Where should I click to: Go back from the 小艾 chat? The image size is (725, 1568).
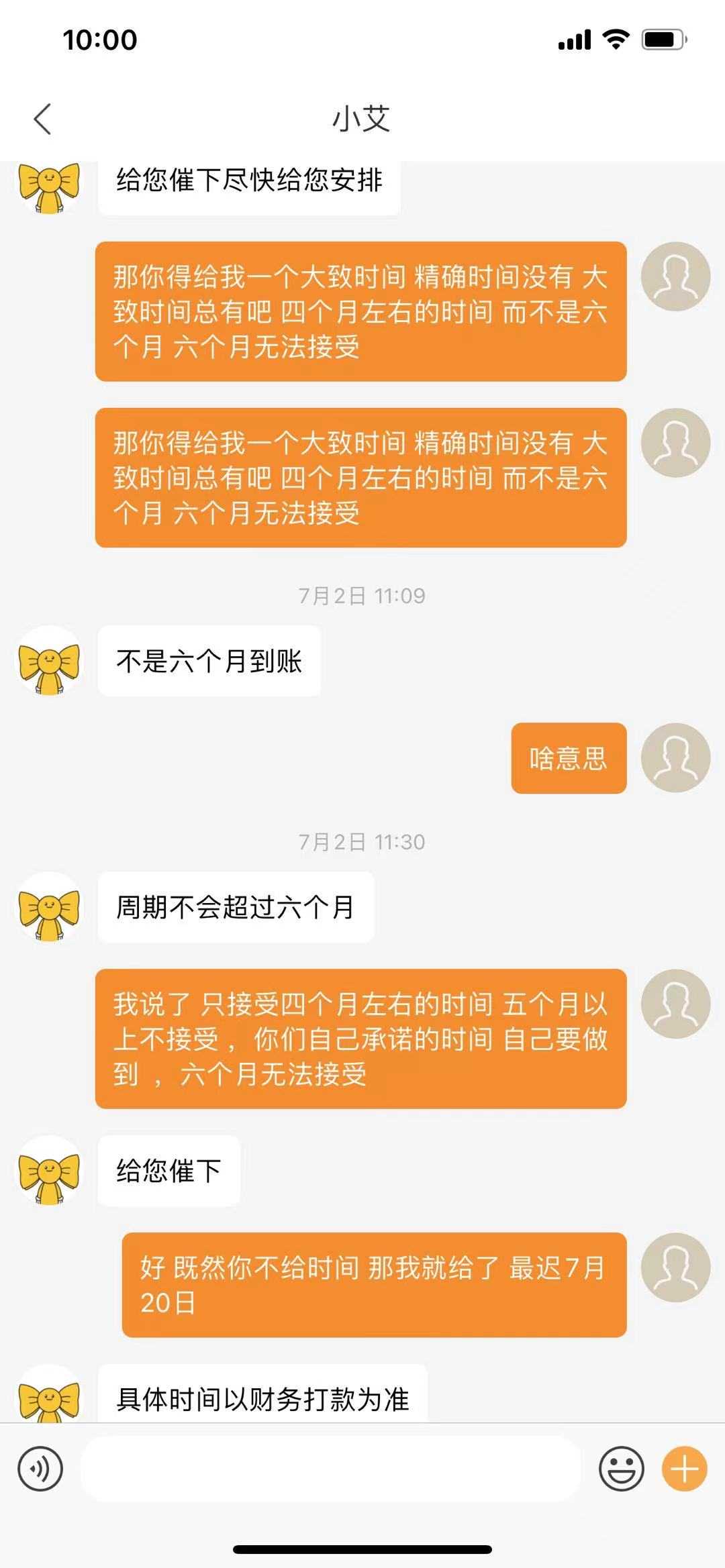click(42, 119)
